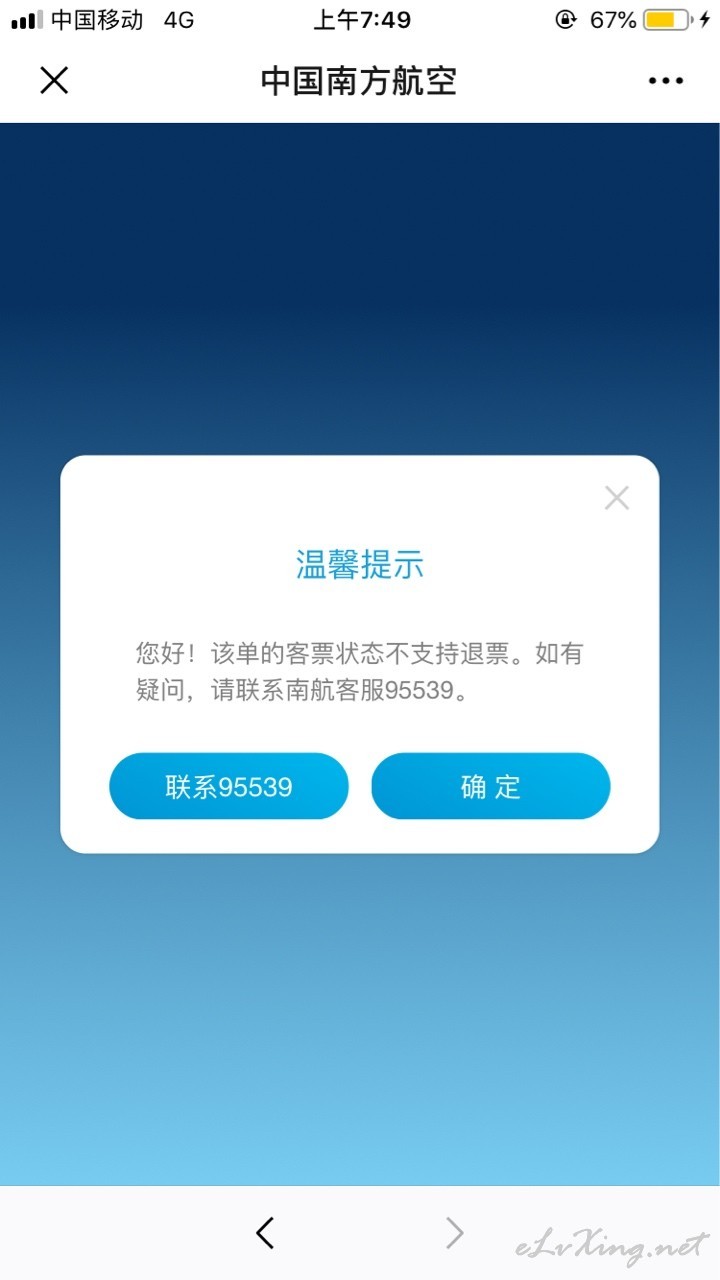Go back with the bottom left arrow
Screen dimensions: 720x1280
coord(265,1233)
